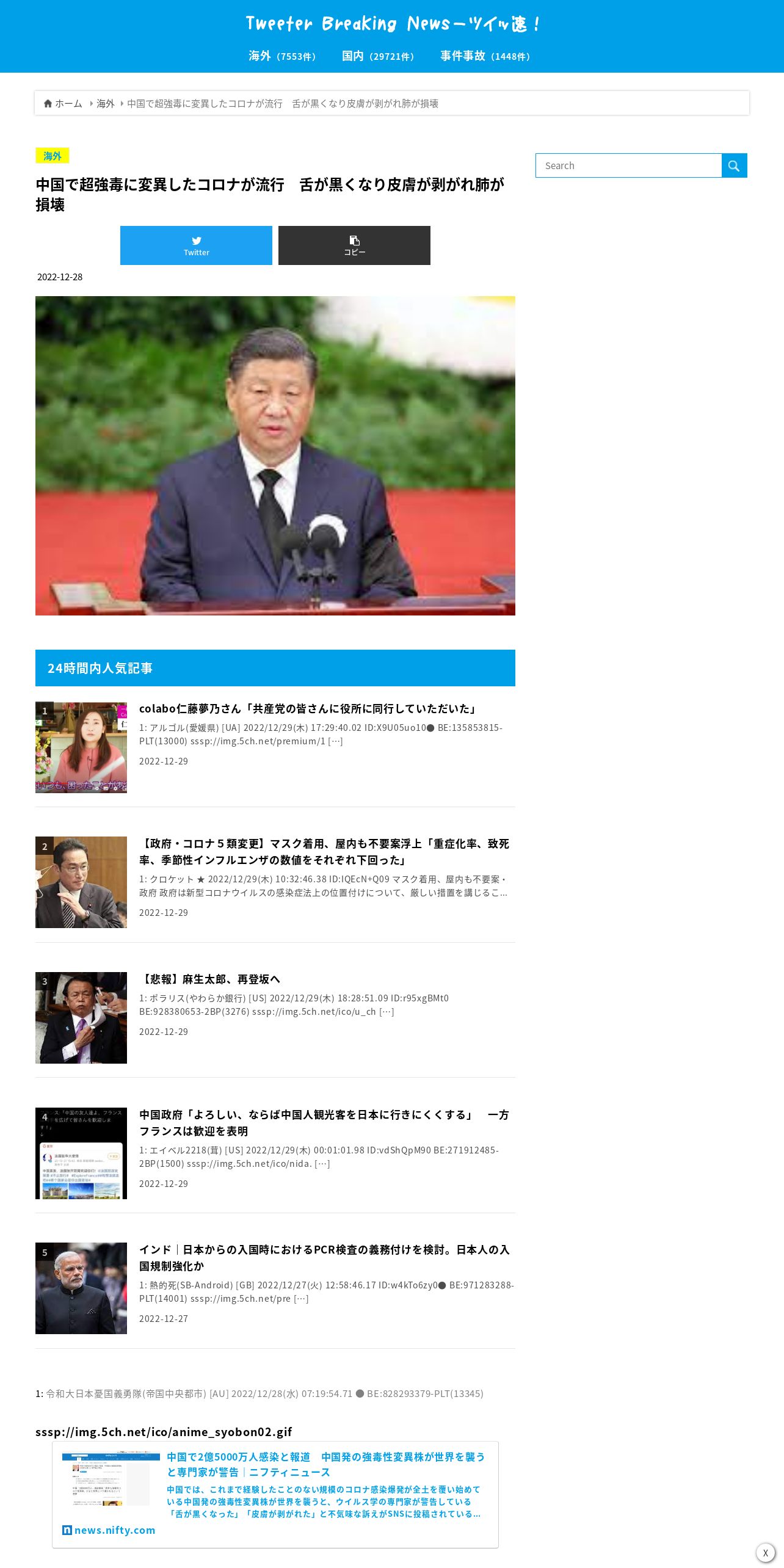Switch to the 事件事故 category tab

pos(485,56)
